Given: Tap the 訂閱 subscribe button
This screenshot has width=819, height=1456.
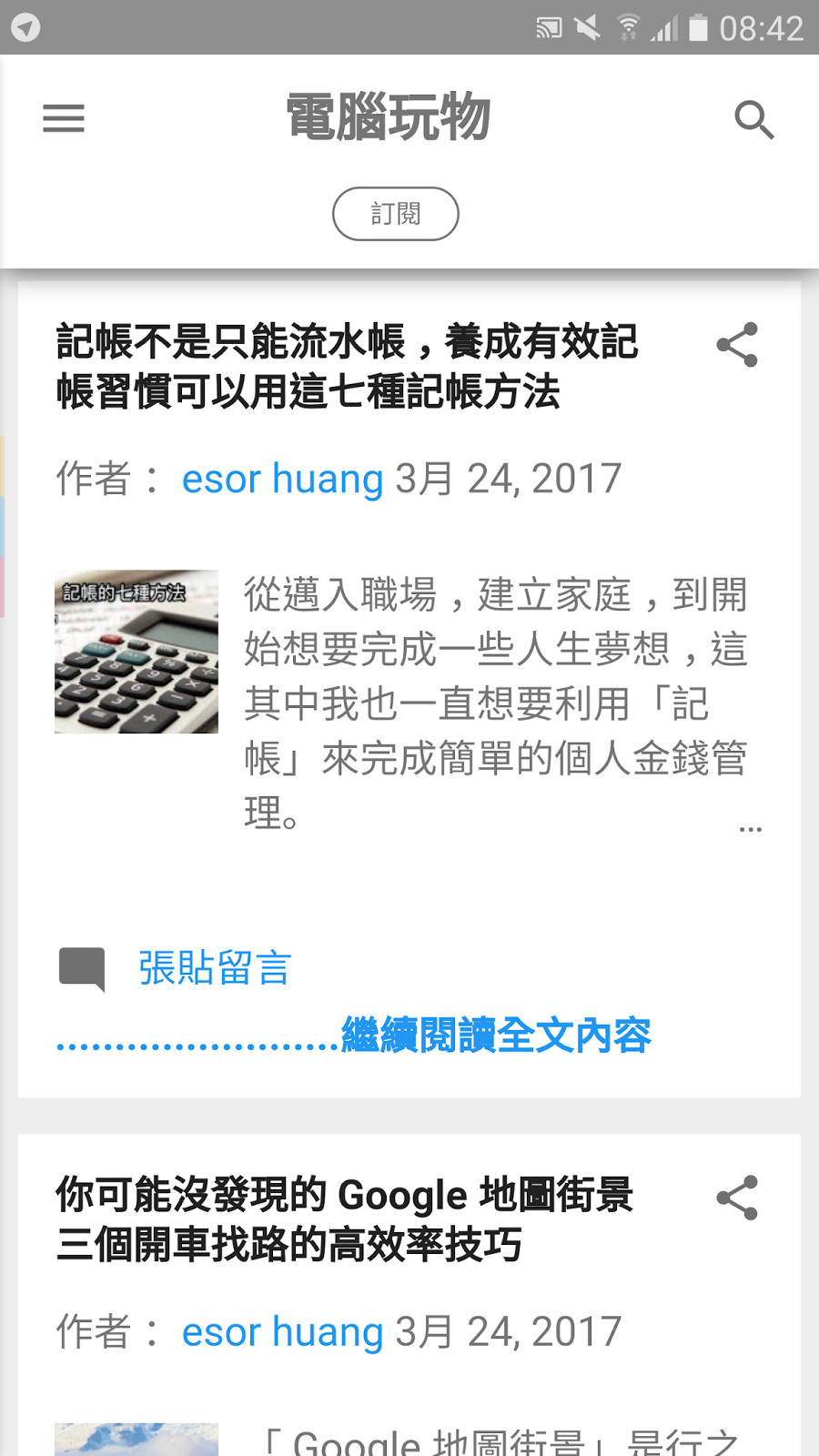Looking at the screenshot, I should click(396, 214).
